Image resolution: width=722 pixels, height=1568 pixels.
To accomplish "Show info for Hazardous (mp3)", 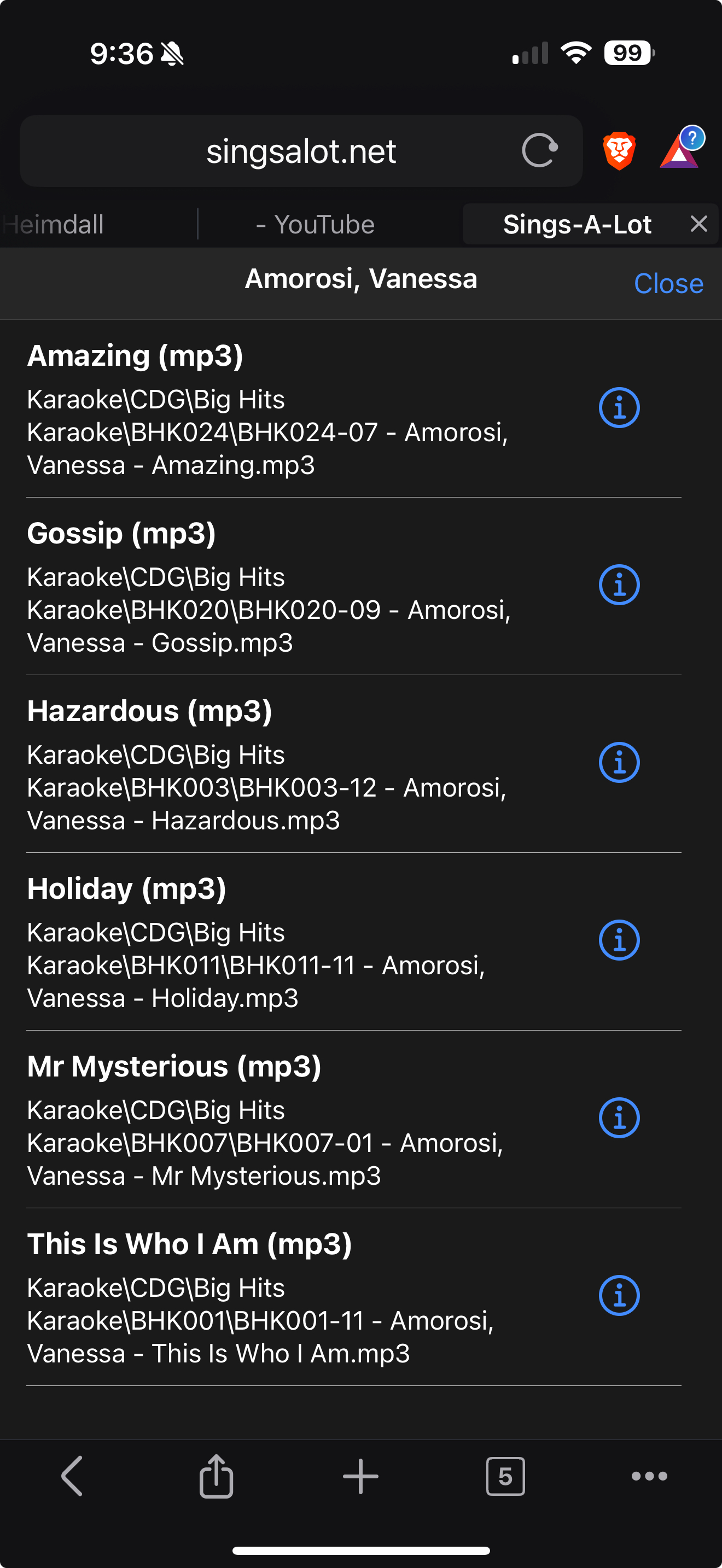I will pyautogui.click(x=619, y=763).
